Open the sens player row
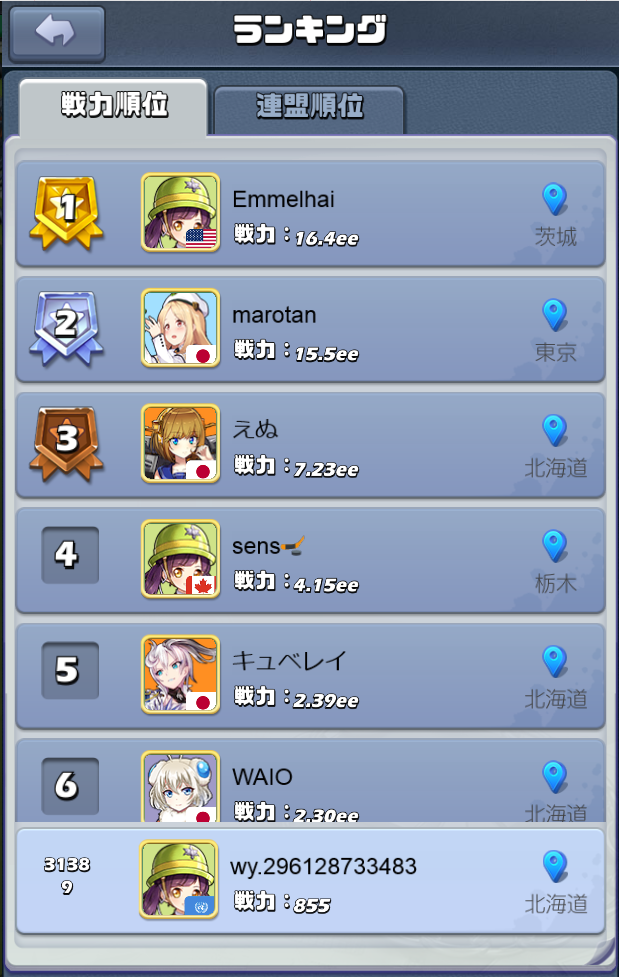This screenshot has height=977, width=619. pyautogui.click(x=310, y=560)
